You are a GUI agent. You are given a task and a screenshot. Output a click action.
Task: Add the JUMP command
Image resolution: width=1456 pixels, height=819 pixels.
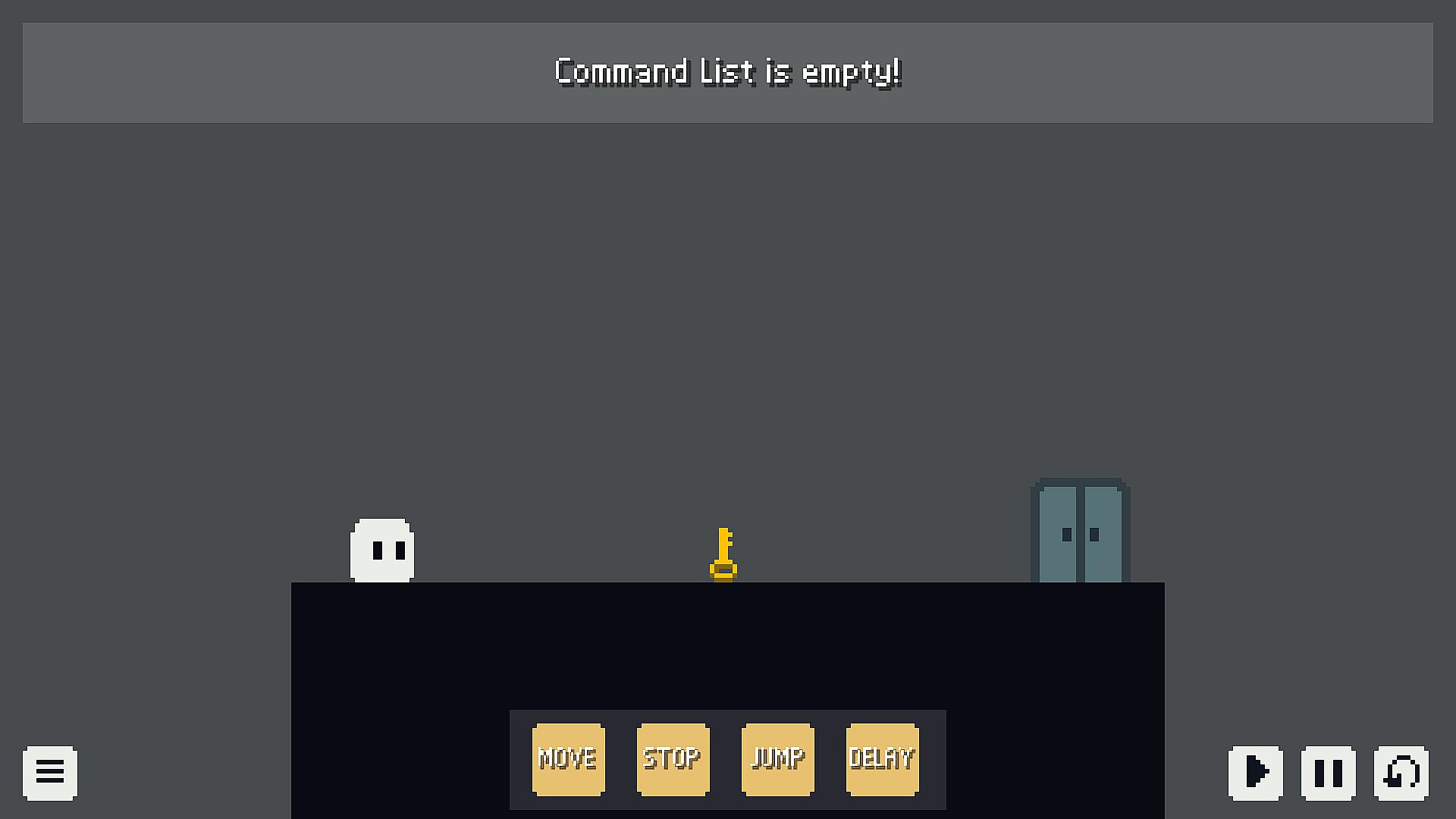click(x=777, y=759)
